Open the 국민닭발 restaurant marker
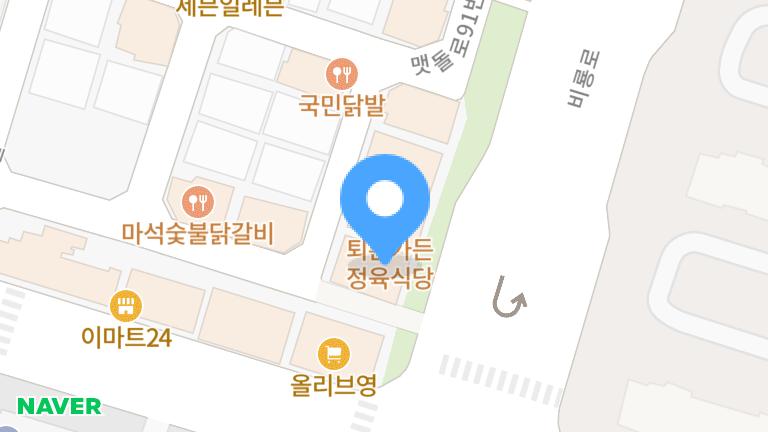 coord(342,72)
